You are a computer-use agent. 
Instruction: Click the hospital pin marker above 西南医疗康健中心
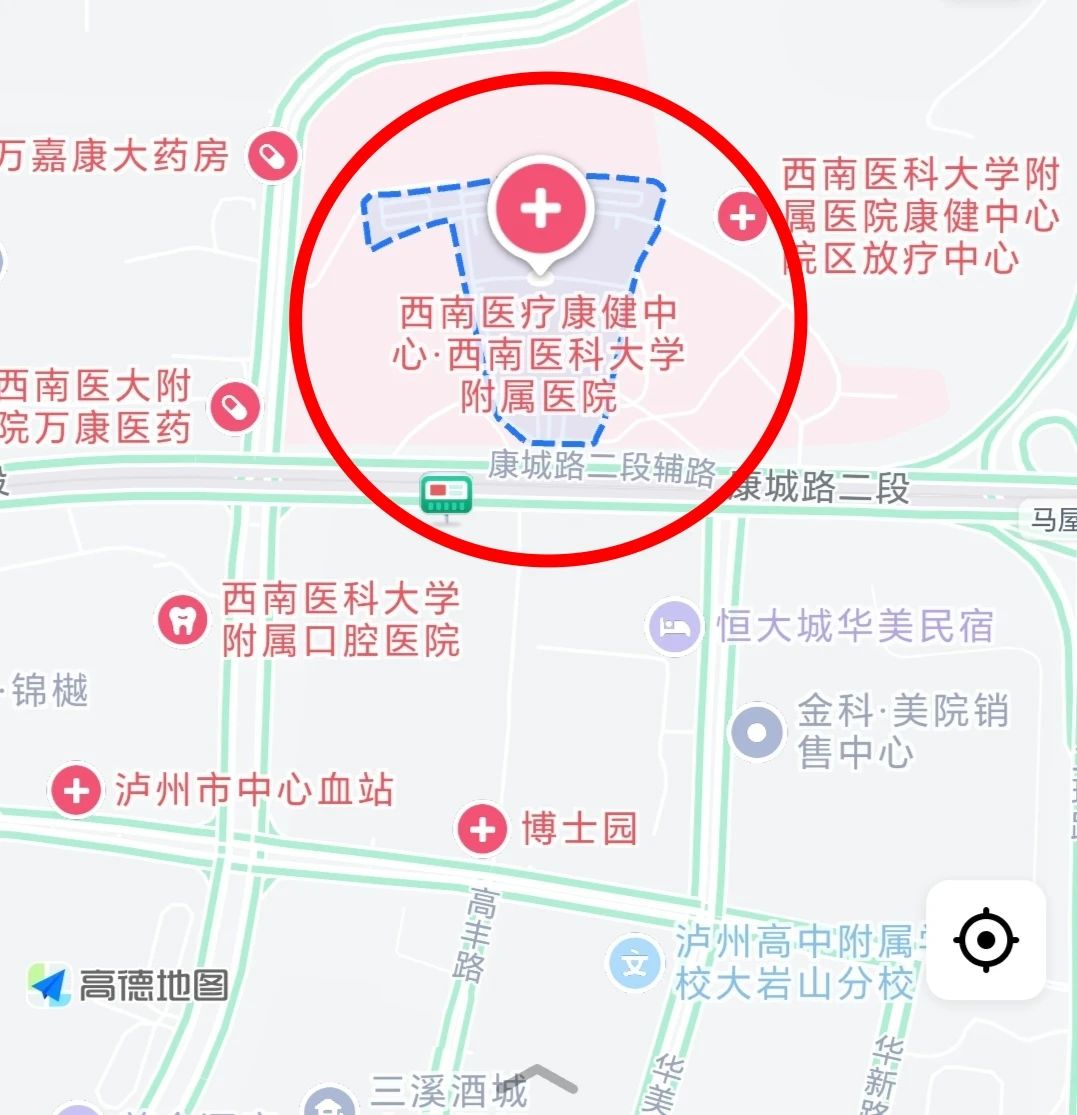click(538, 210)
